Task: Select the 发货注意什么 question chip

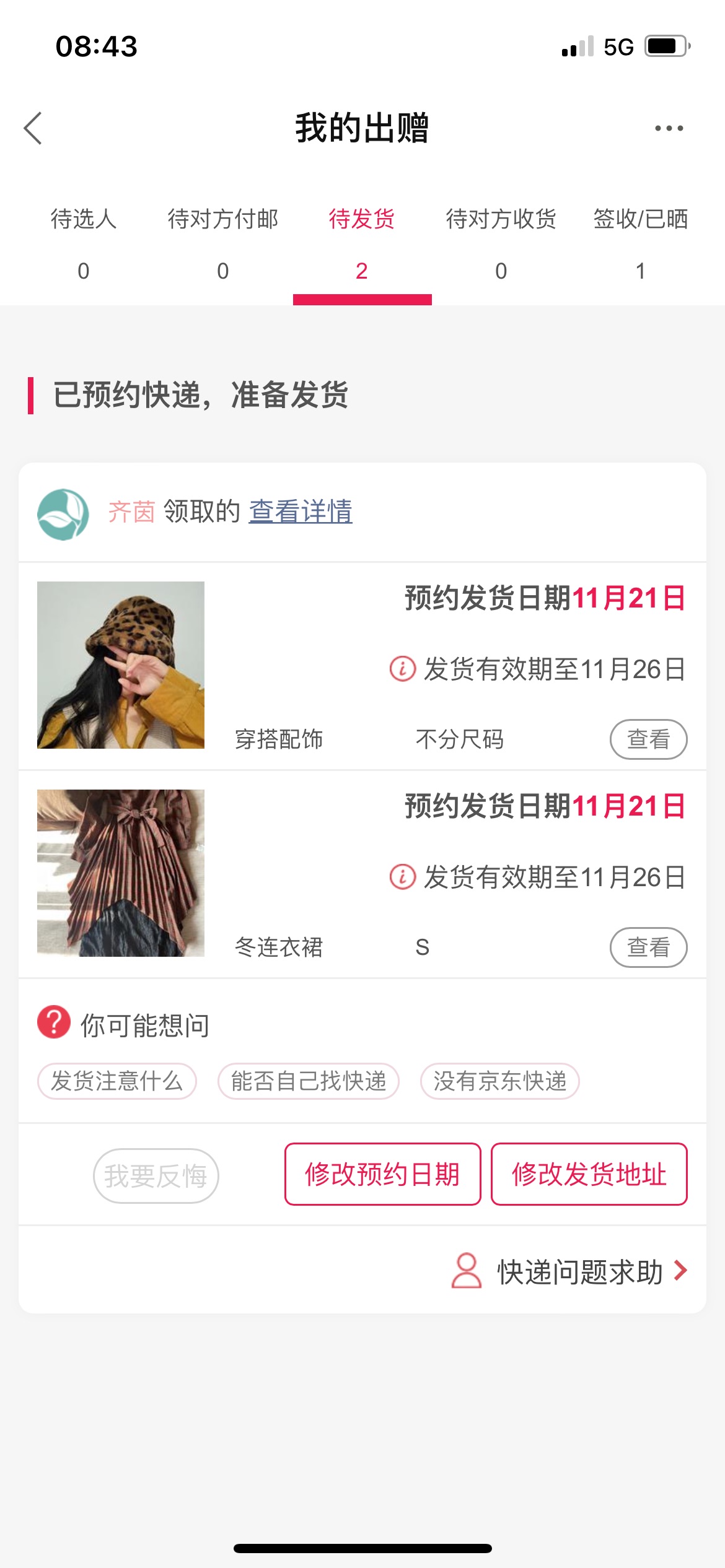Action: point(117,1081)
